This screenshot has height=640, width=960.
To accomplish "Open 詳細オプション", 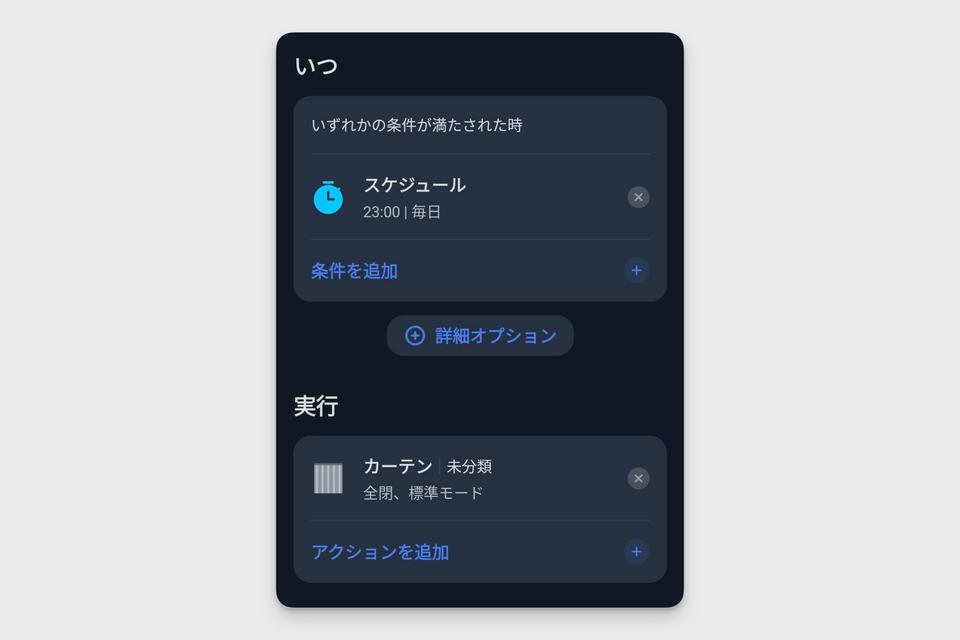I will point(480,336).
